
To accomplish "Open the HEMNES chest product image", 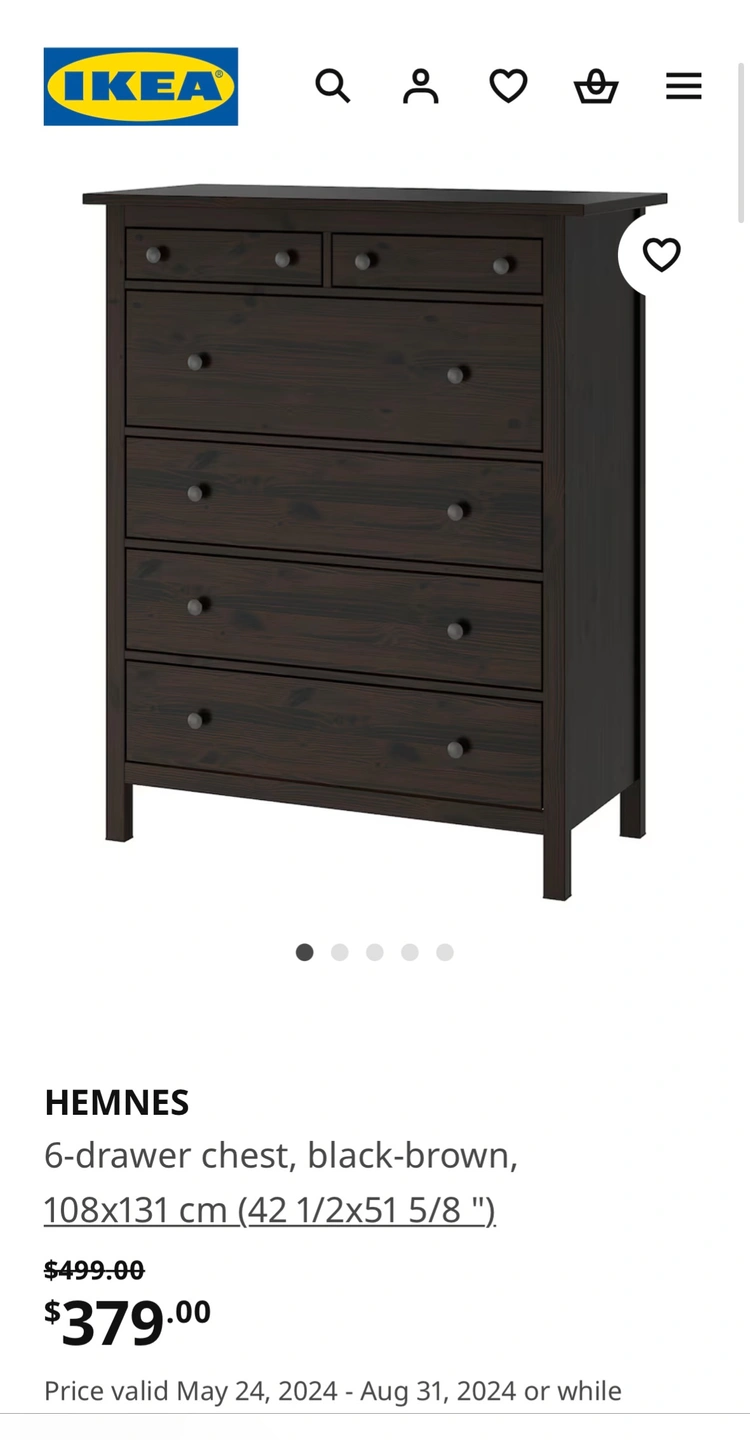I will click(x=375, y=541).
